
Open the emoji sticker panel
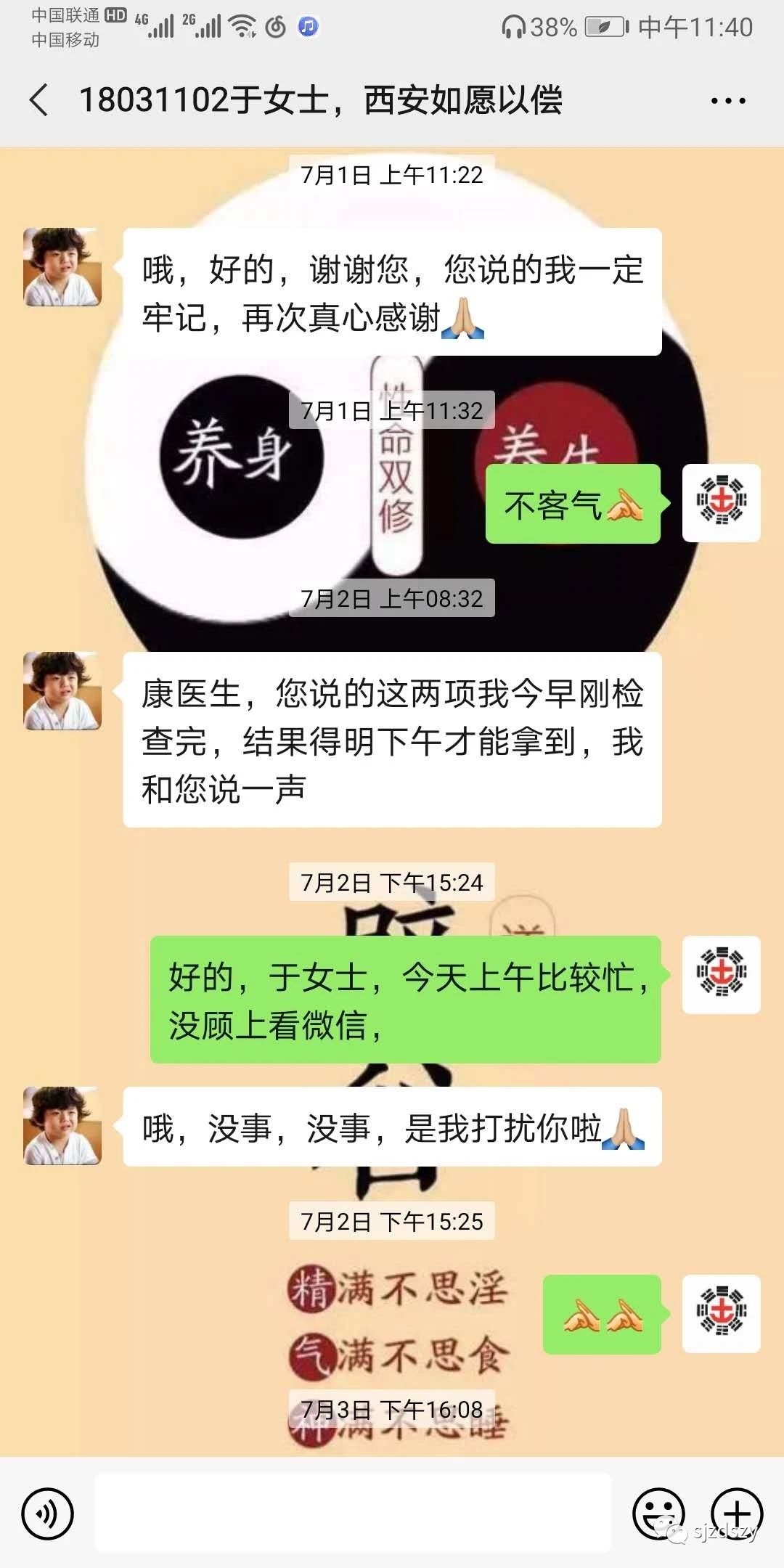pos(659,1514)
